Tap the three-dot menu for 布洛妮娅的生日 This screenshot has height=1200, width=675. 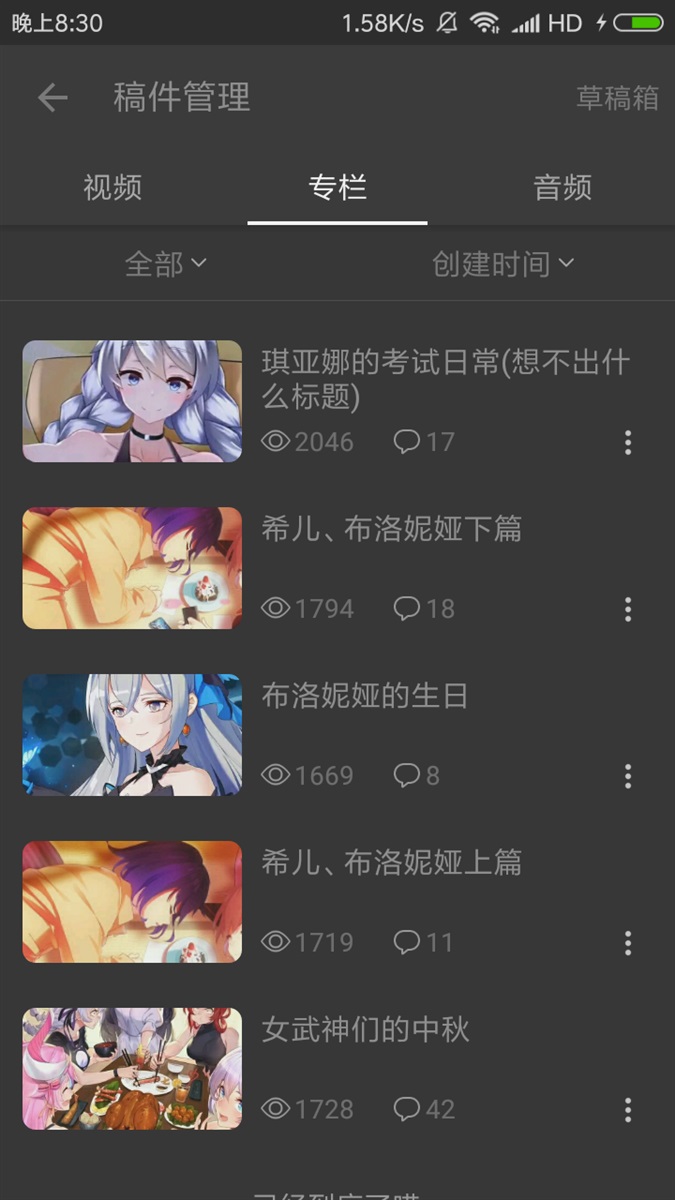click(x=628, y=776)
